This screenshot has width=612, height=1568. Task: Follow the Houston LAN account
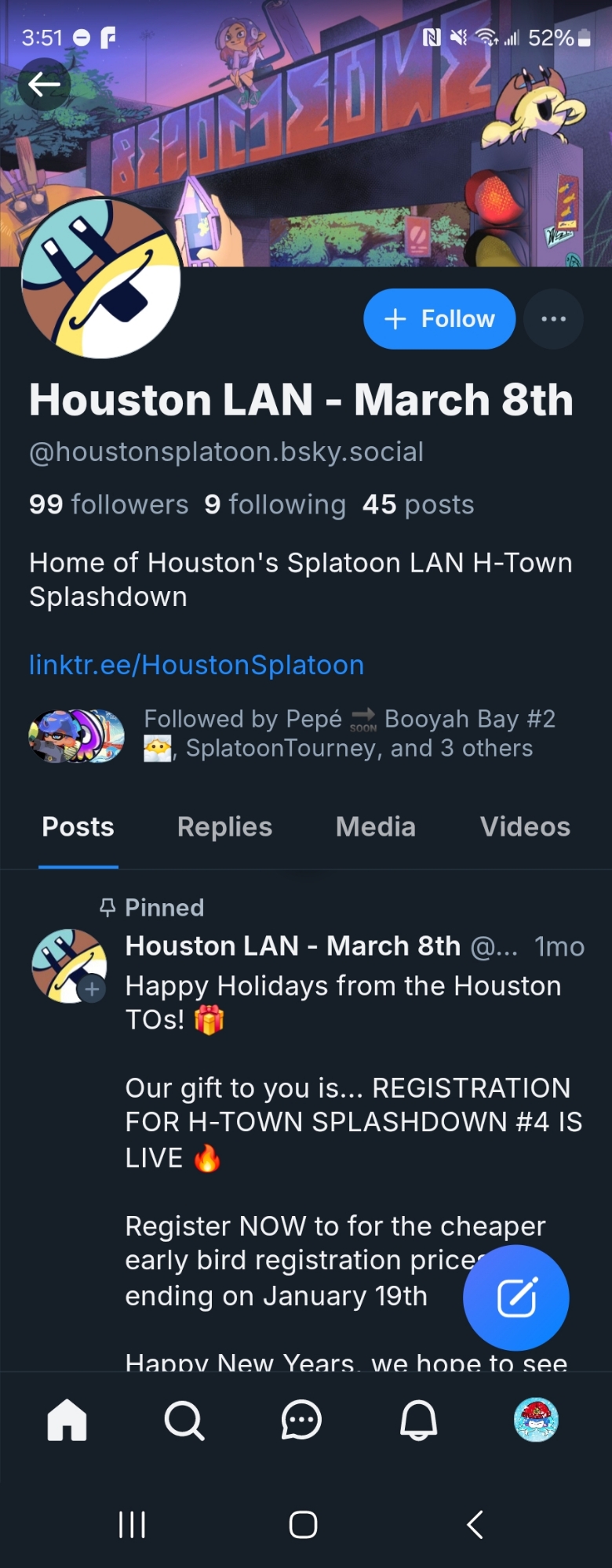tap(439, 319)
